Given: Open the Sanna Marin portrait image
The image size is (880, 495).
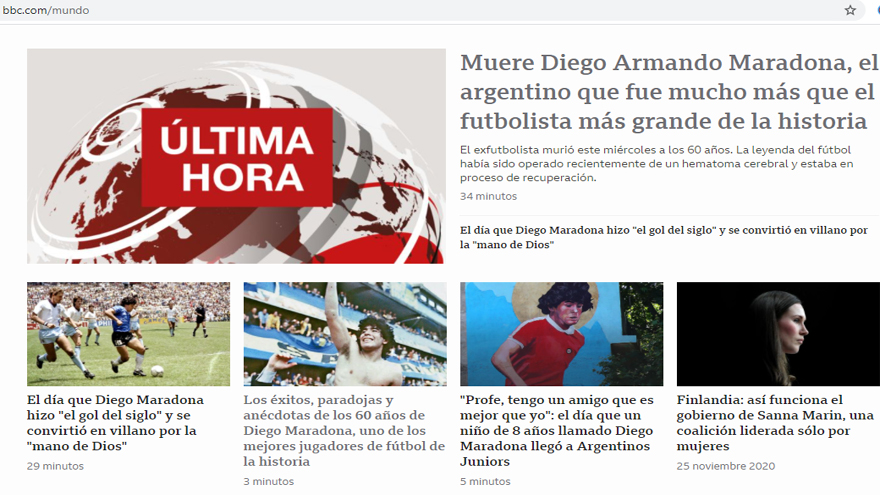Looking at the screenshot, I should click(778, 334).
